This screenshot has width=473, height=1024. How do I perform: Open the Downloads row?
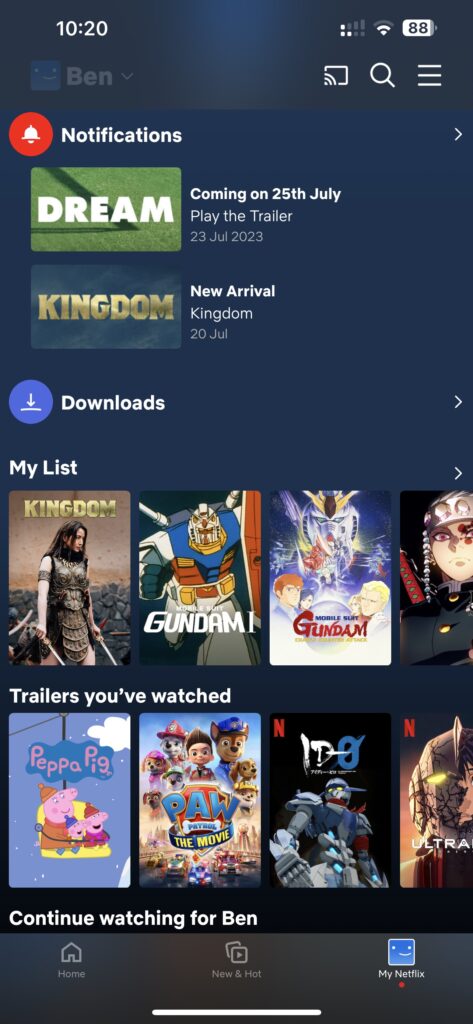pyautogui.click(x=236, y=402)
